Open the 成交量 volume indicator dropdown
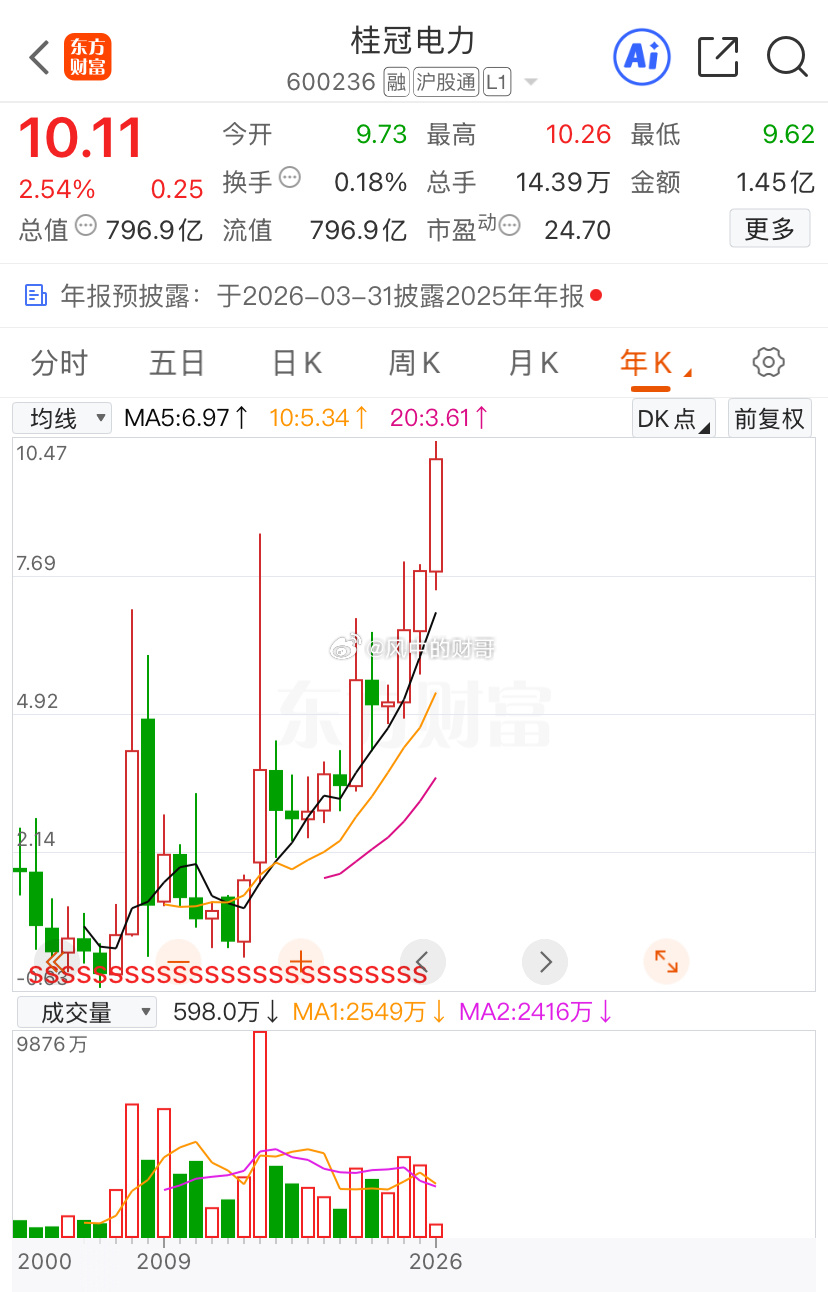The image size is (828, 1292). (x=86, y=1012)
